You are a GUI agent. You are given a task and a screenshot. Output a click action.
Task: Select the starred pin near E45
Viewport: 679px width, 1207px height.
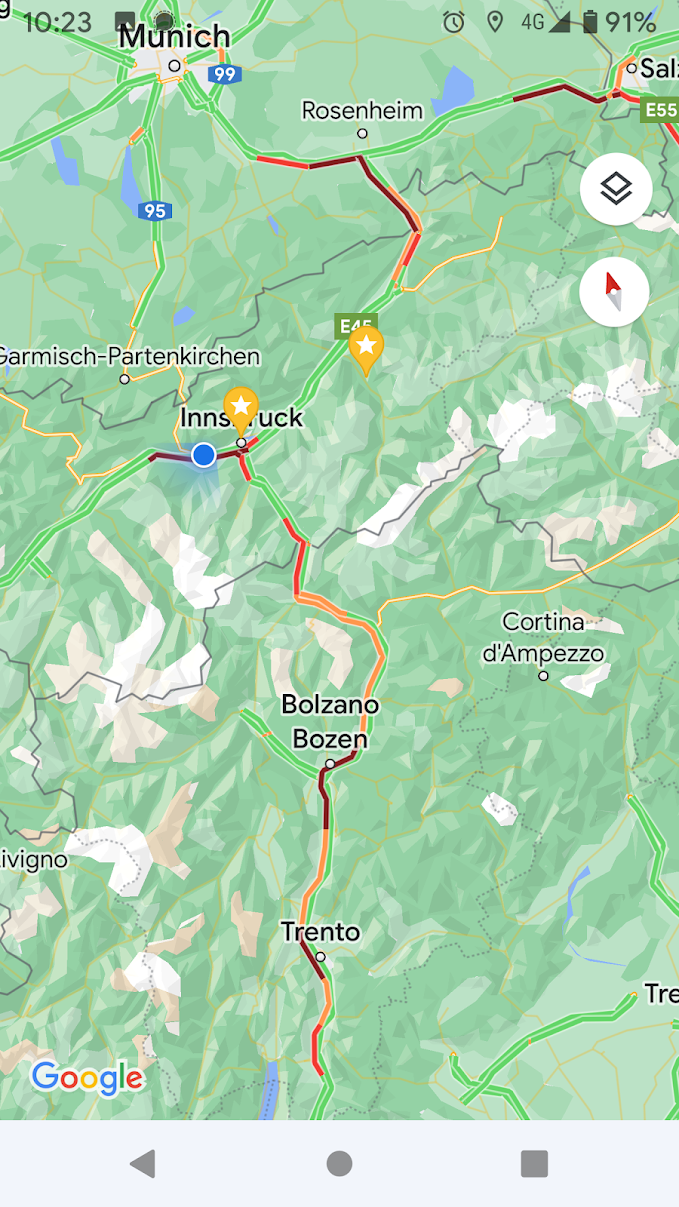point(366,348)
